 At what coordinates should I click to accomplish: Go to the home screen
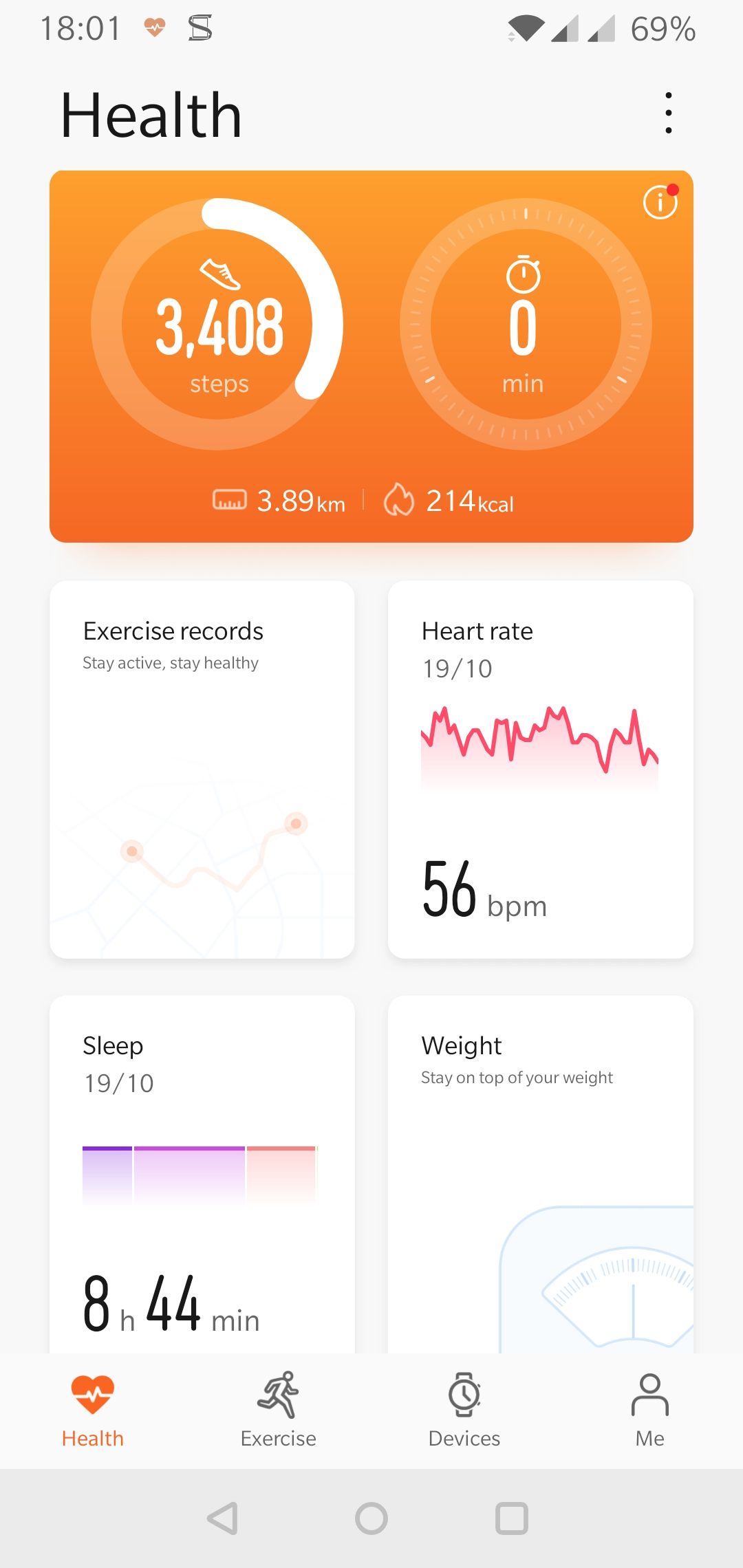(371, 1518)
